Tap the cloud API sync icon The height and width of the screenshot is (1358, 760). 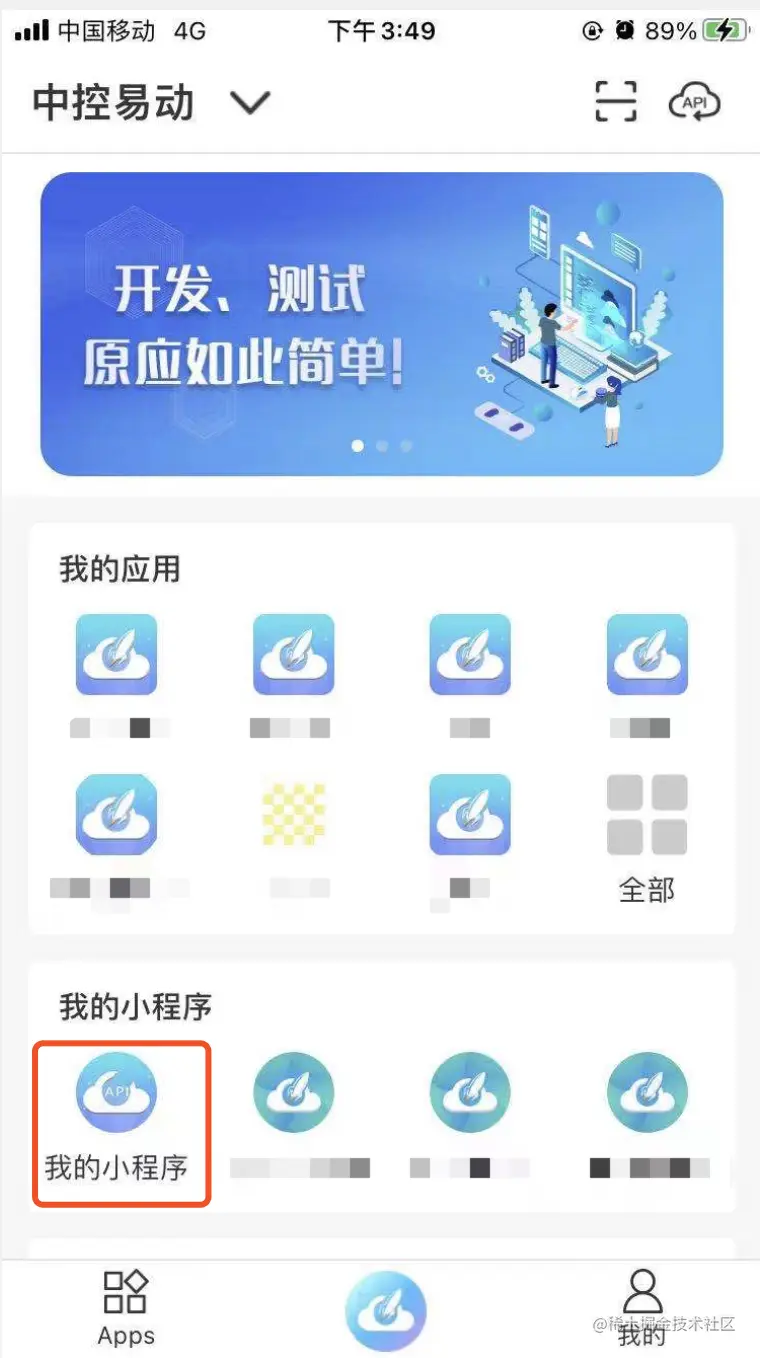click(694, 102)
